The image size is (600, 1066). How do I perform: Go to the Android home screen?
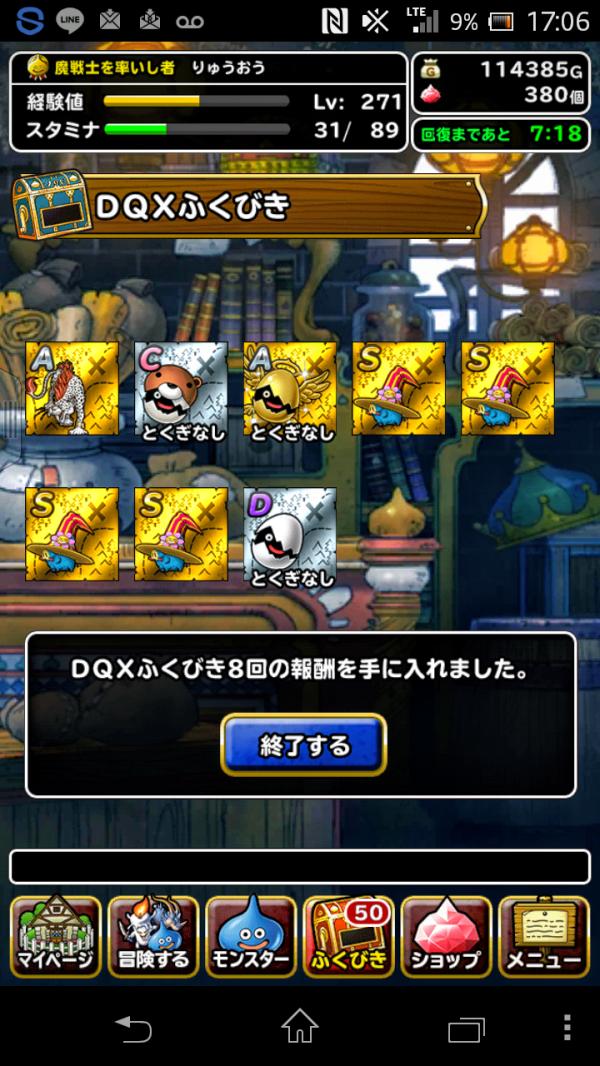click(300, 1027)
